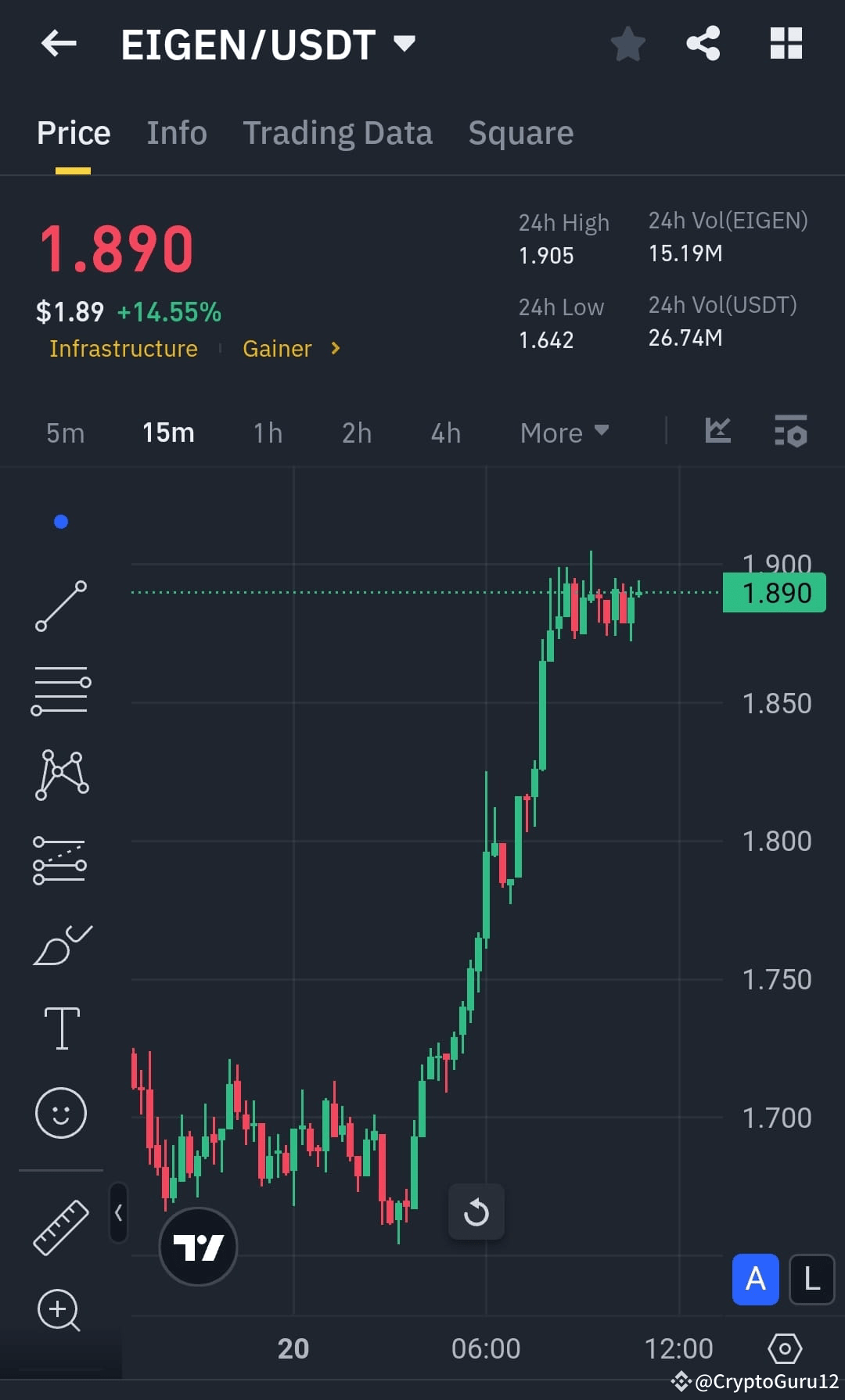
Task: Collapse the drawing tools sidebar
Action: point(117,1210)
